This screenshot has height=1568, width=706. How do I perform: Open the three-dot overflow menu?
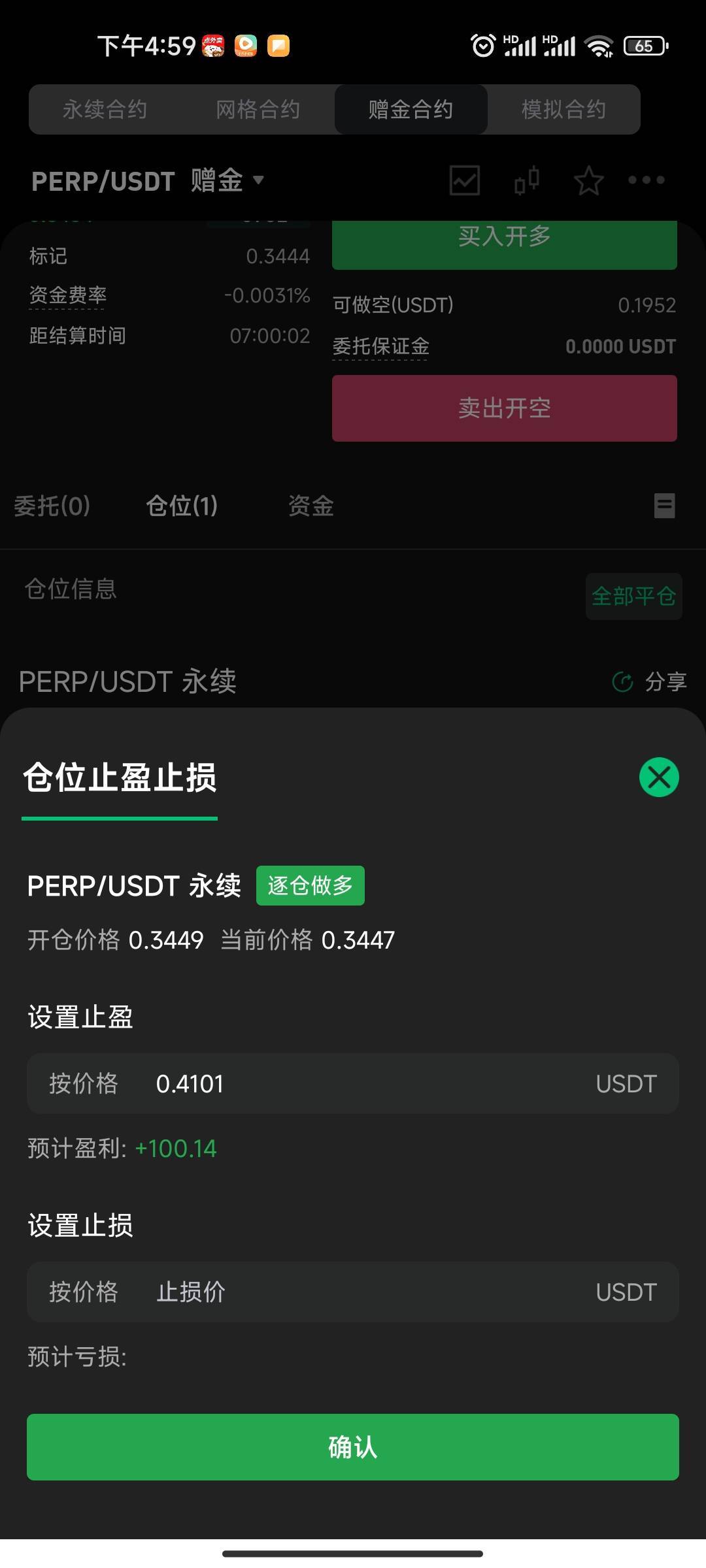pos(646,180)
